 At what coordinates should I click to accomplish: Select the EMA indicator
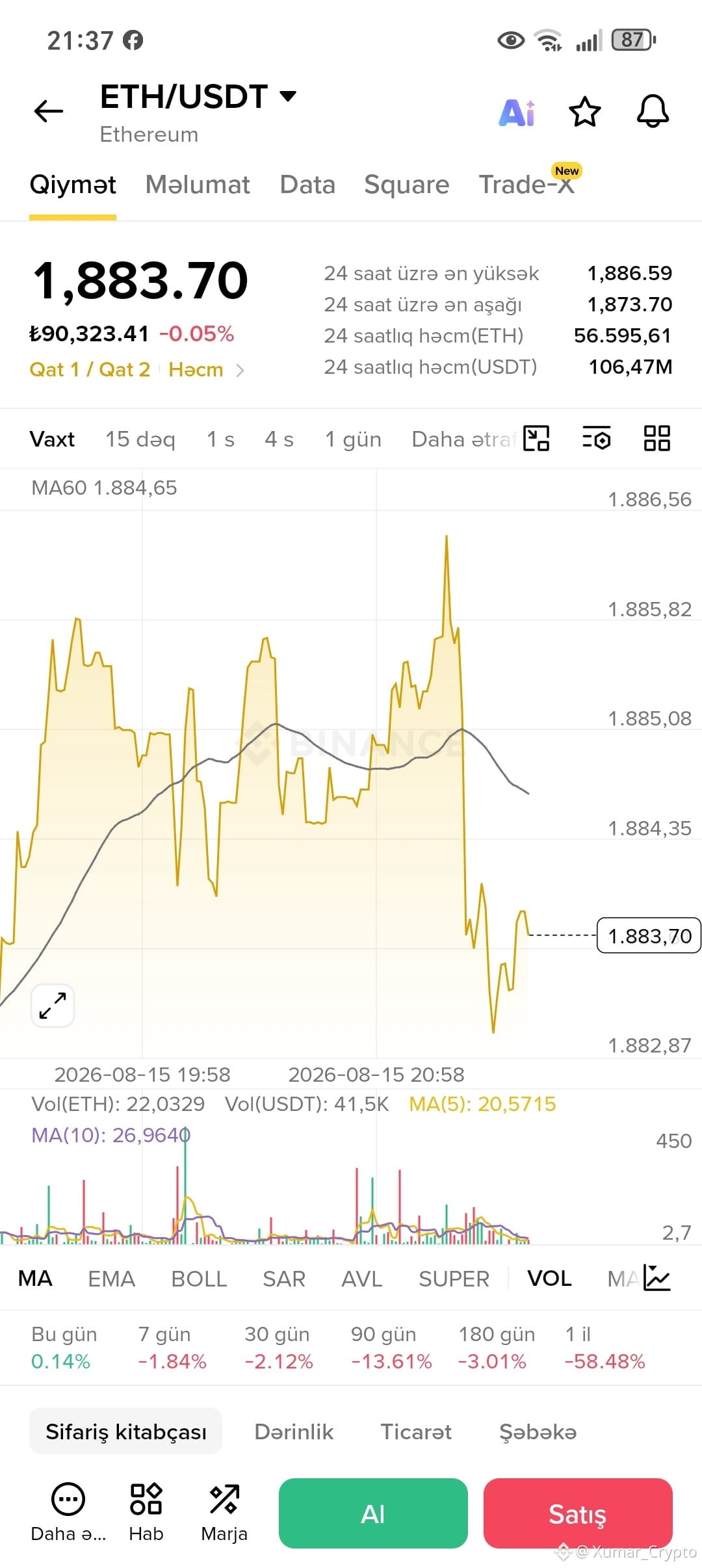point(111,1279)
